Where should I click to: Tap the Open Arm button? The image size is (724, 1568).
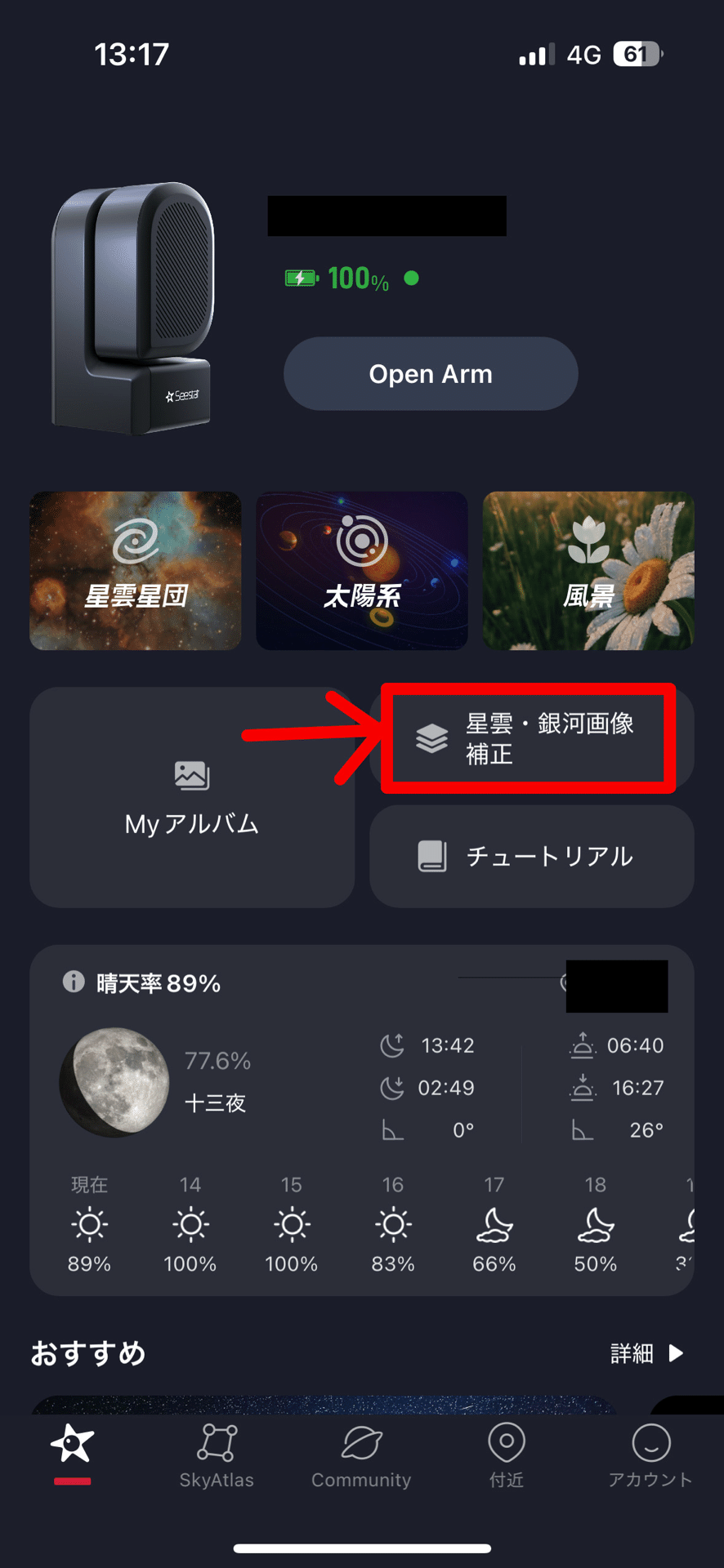tap(431, 374)
